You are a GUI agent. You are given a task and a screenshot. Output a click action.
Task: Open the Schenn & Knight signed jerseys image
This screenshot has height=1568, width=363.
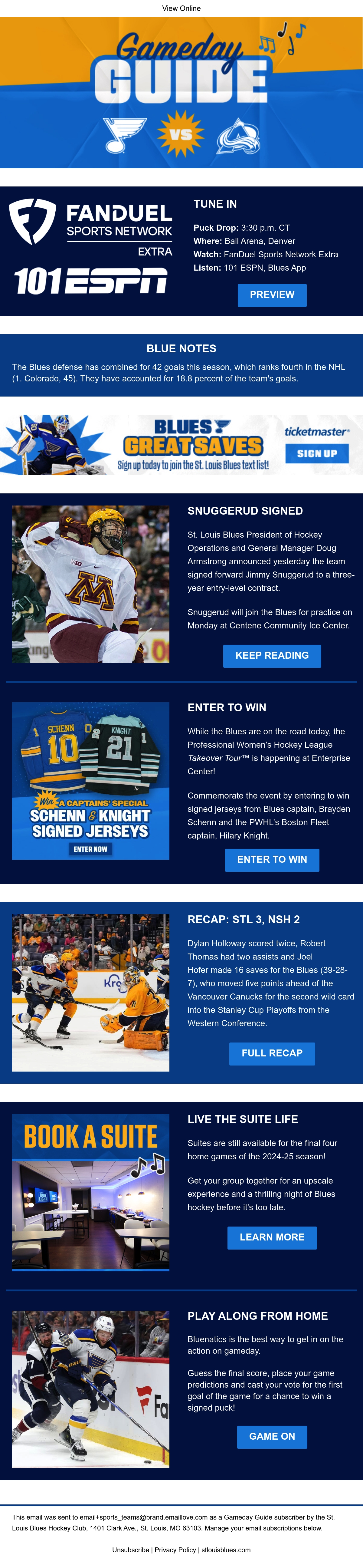point(90,781)
